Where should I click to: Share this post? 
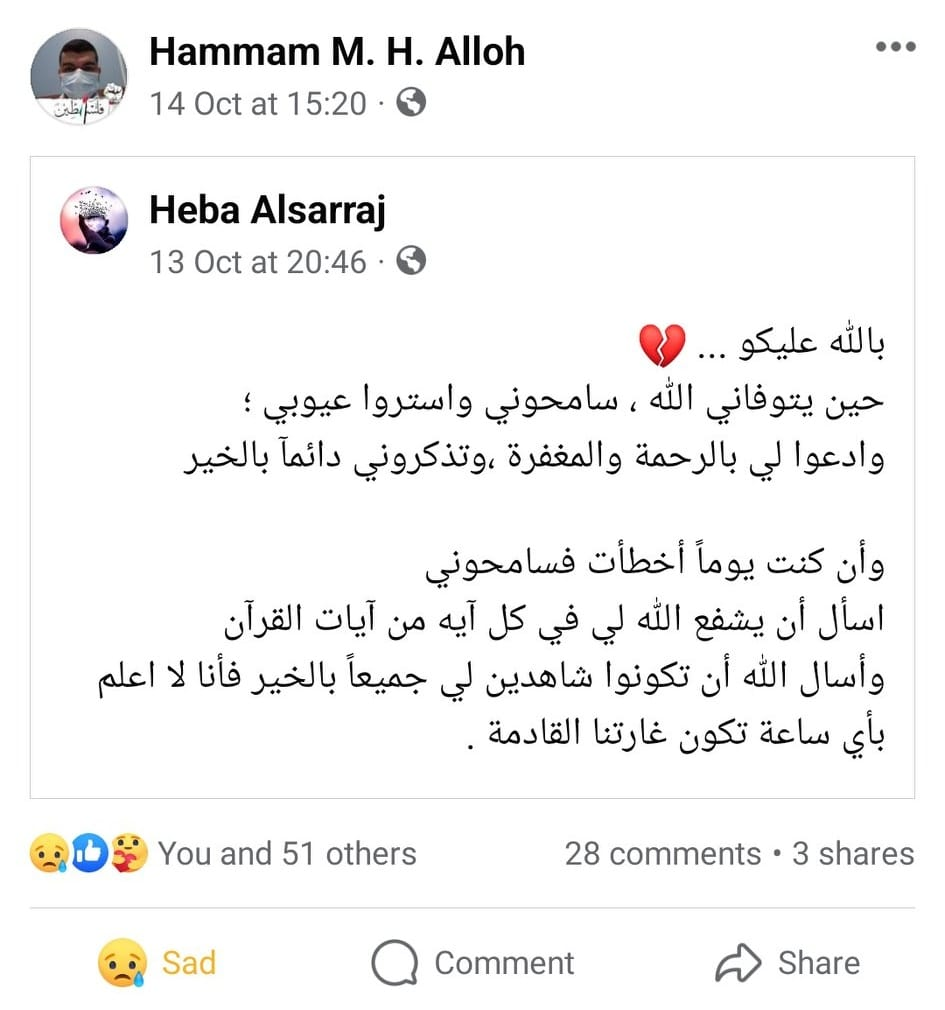pos(788,963)
